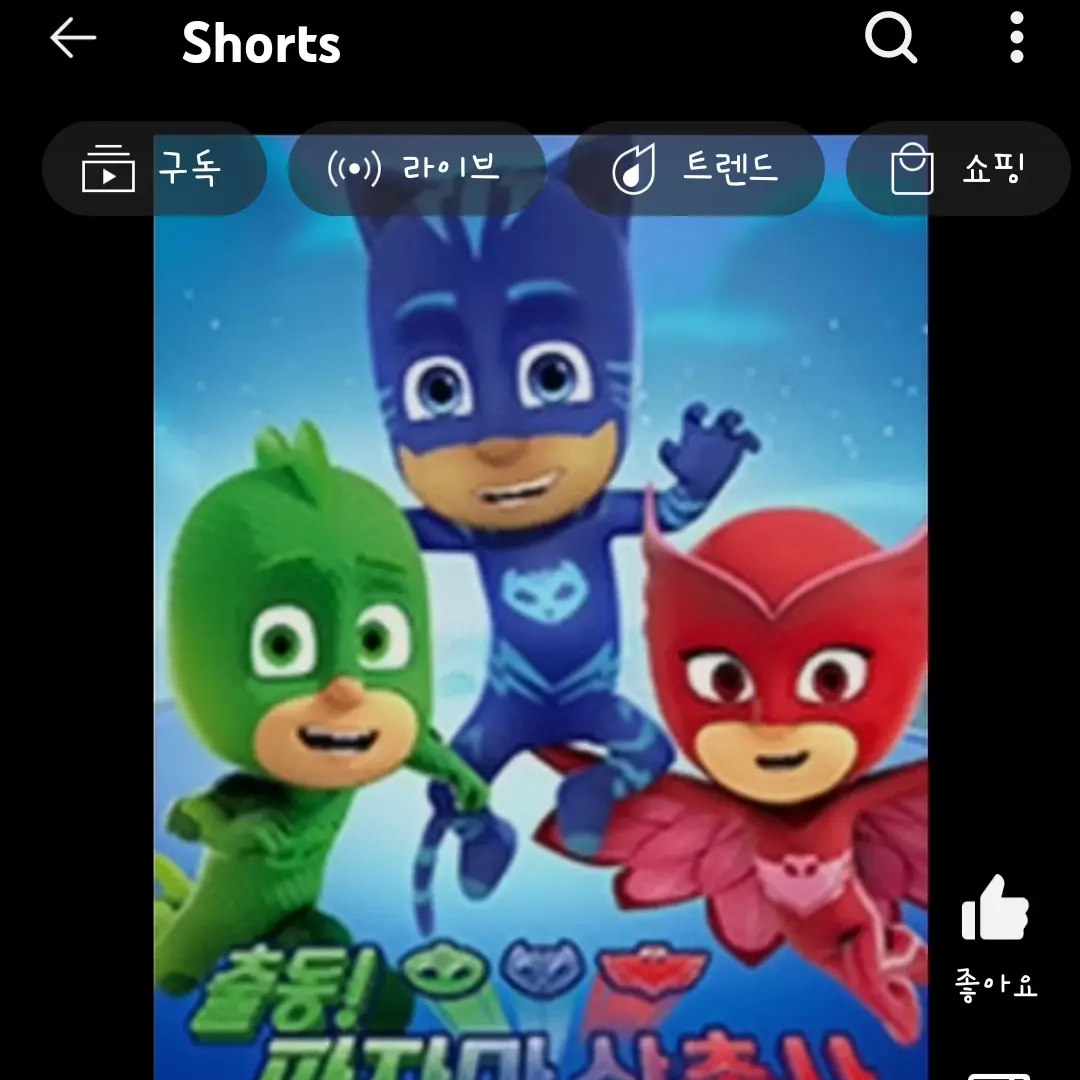The image size is (1080, 1080).
Task: Go back from Shorts
Action: pos(73,40)
